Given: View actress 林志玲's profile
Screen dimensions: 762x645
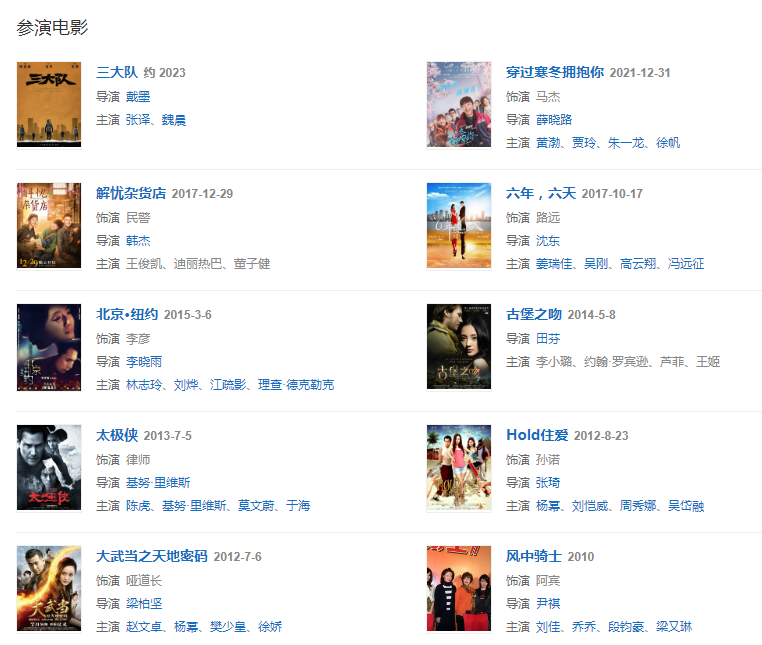Looking at the screenshot, I should click(x=143, y=385).
